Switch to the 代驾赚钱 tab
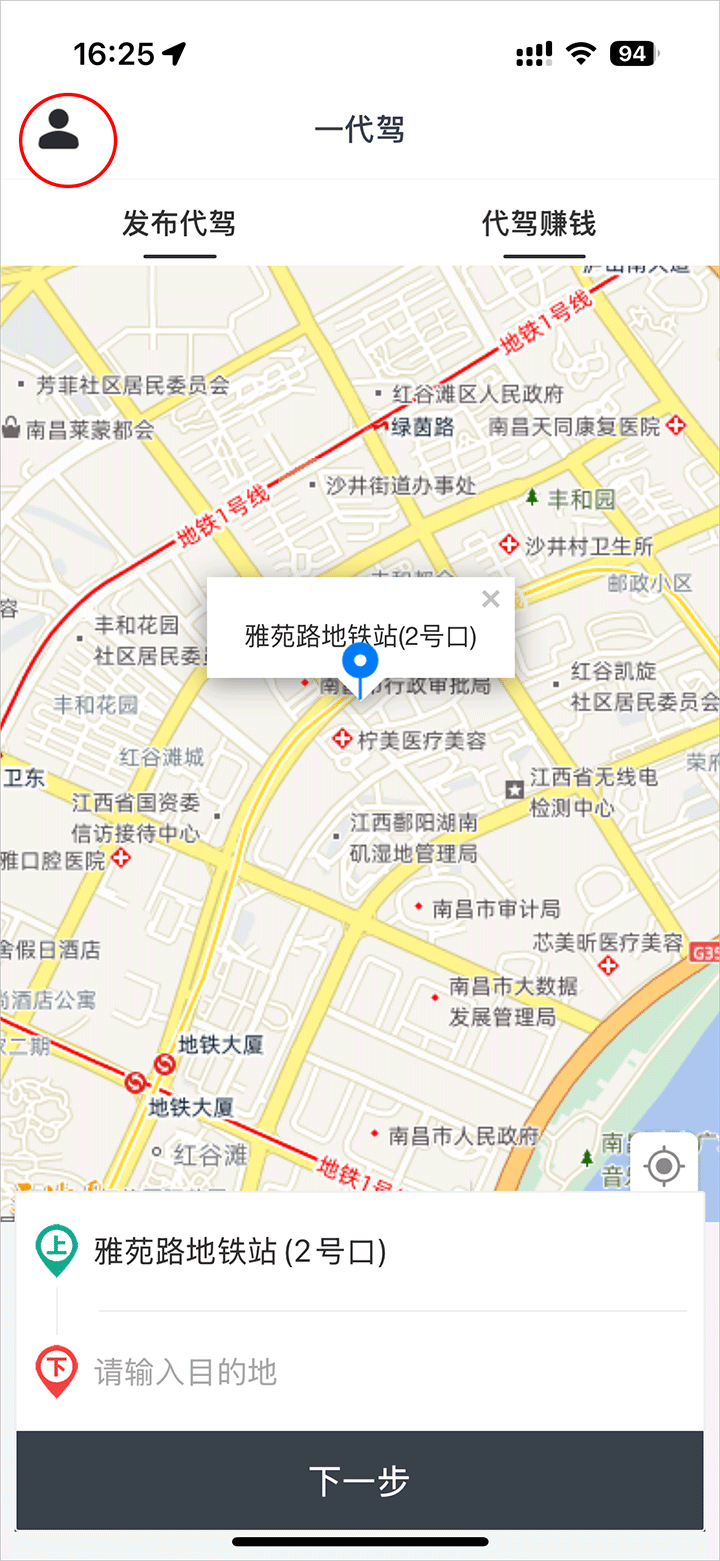 pos(539,223)
